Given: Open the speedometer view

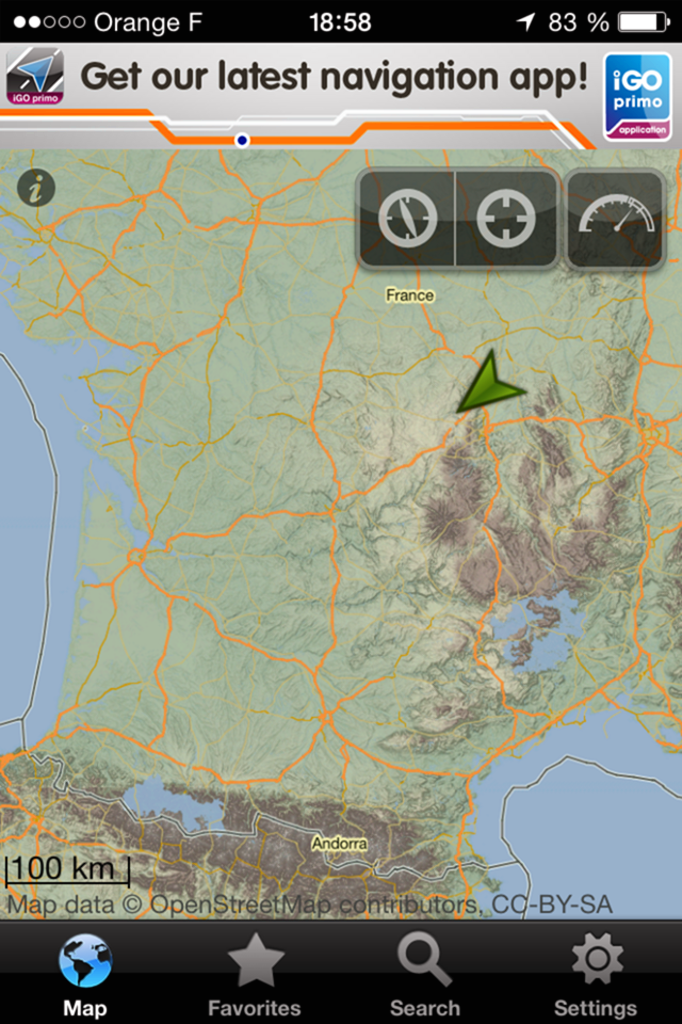Looking at the screenshot, I should coord(615,219).
